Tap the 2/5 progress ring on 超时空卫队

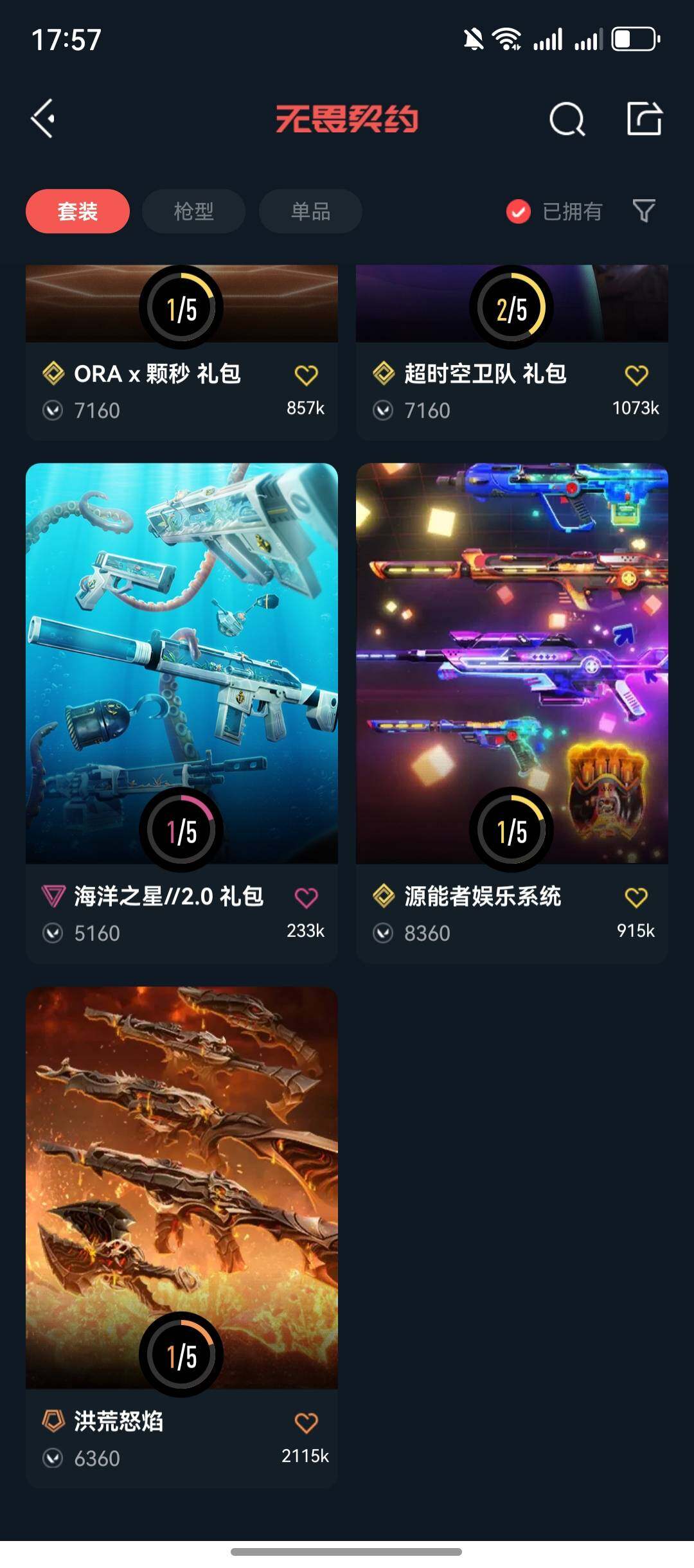tap(512, 307)
